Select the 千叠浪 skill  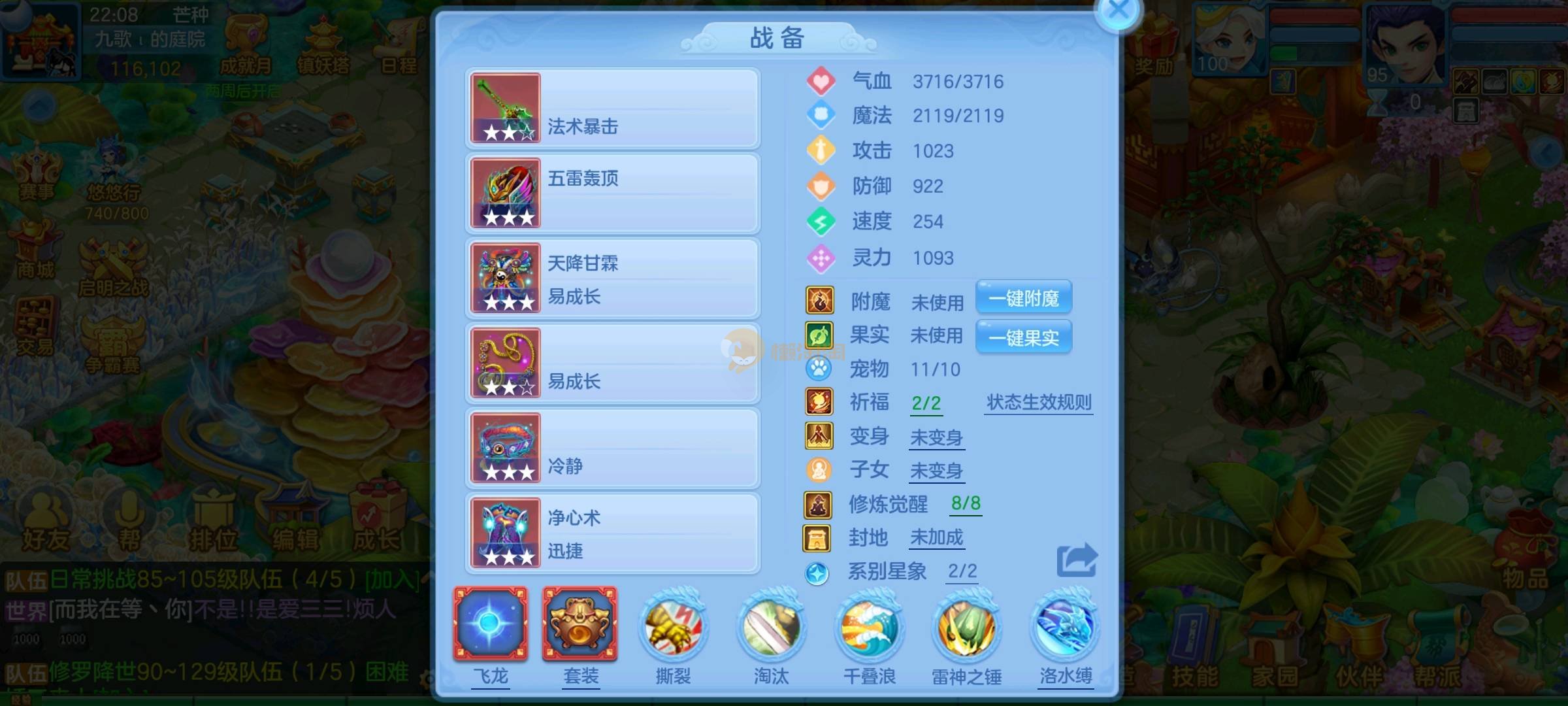(x=869, y=628)
